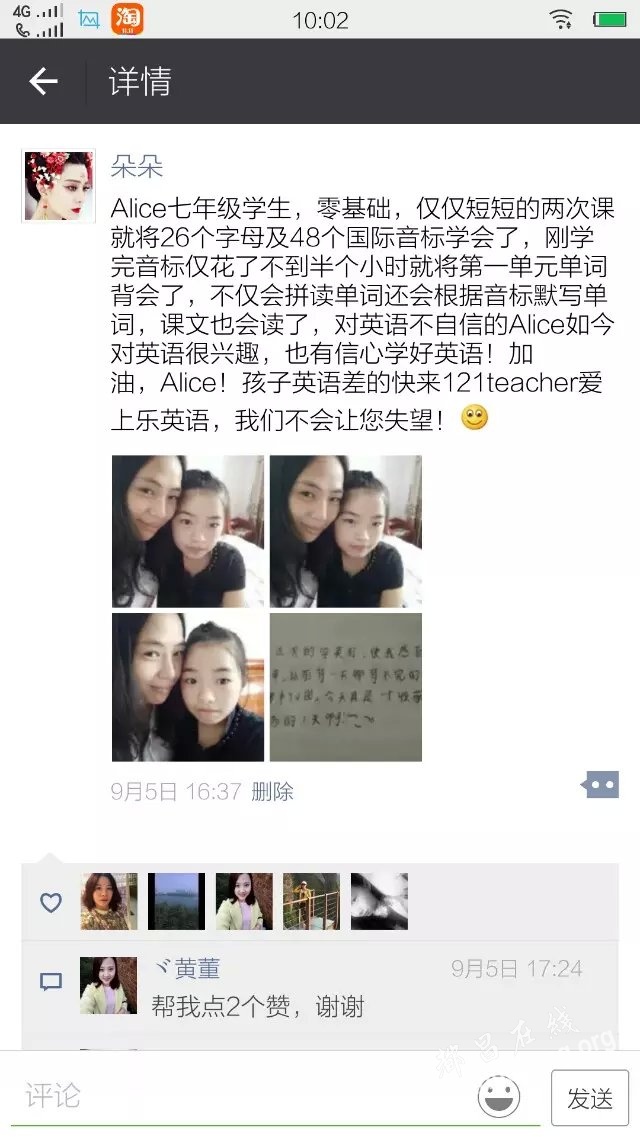Open the first post photo
Screen dimensions: 640x1137
[x=188, y=531]
